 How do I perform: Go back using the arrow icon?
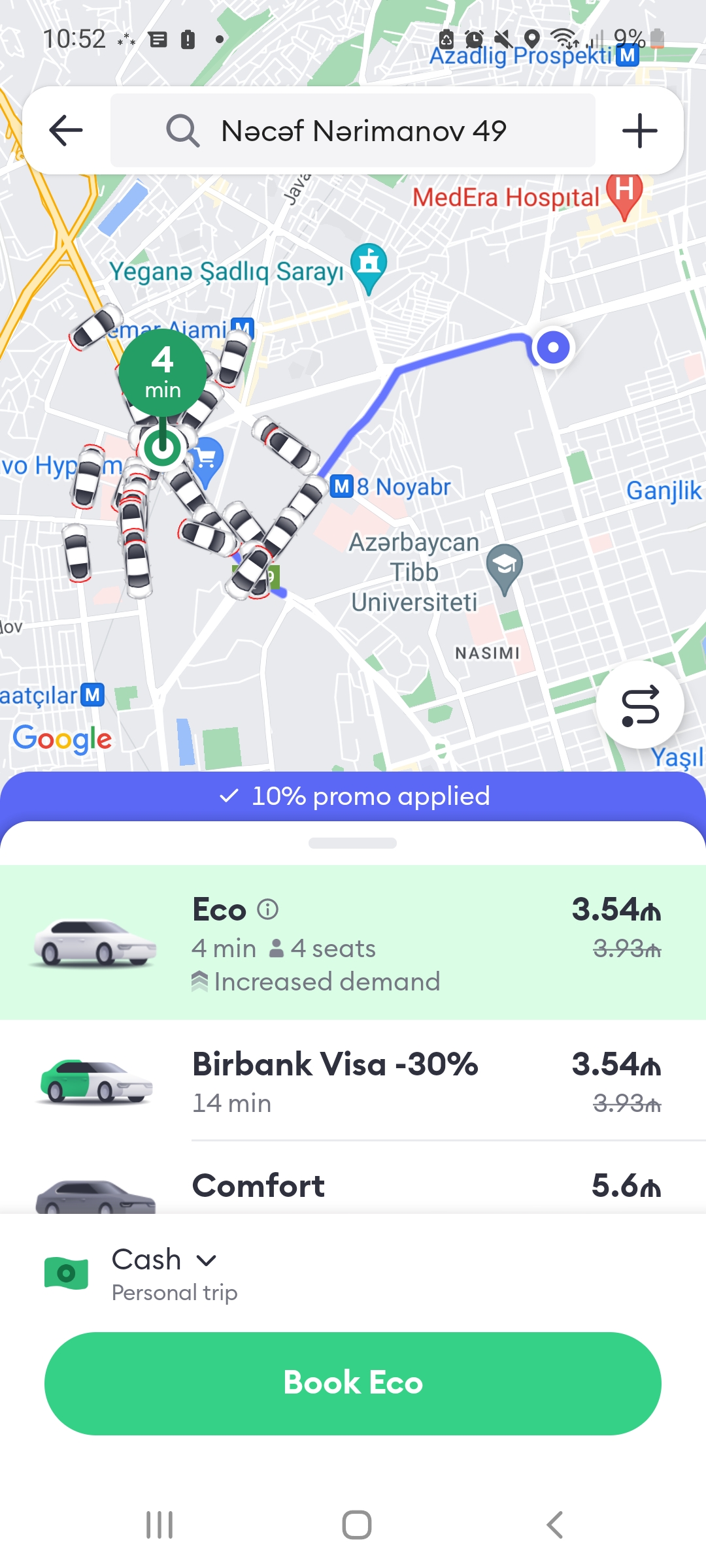pyautogui.click(x=66, y=130)
